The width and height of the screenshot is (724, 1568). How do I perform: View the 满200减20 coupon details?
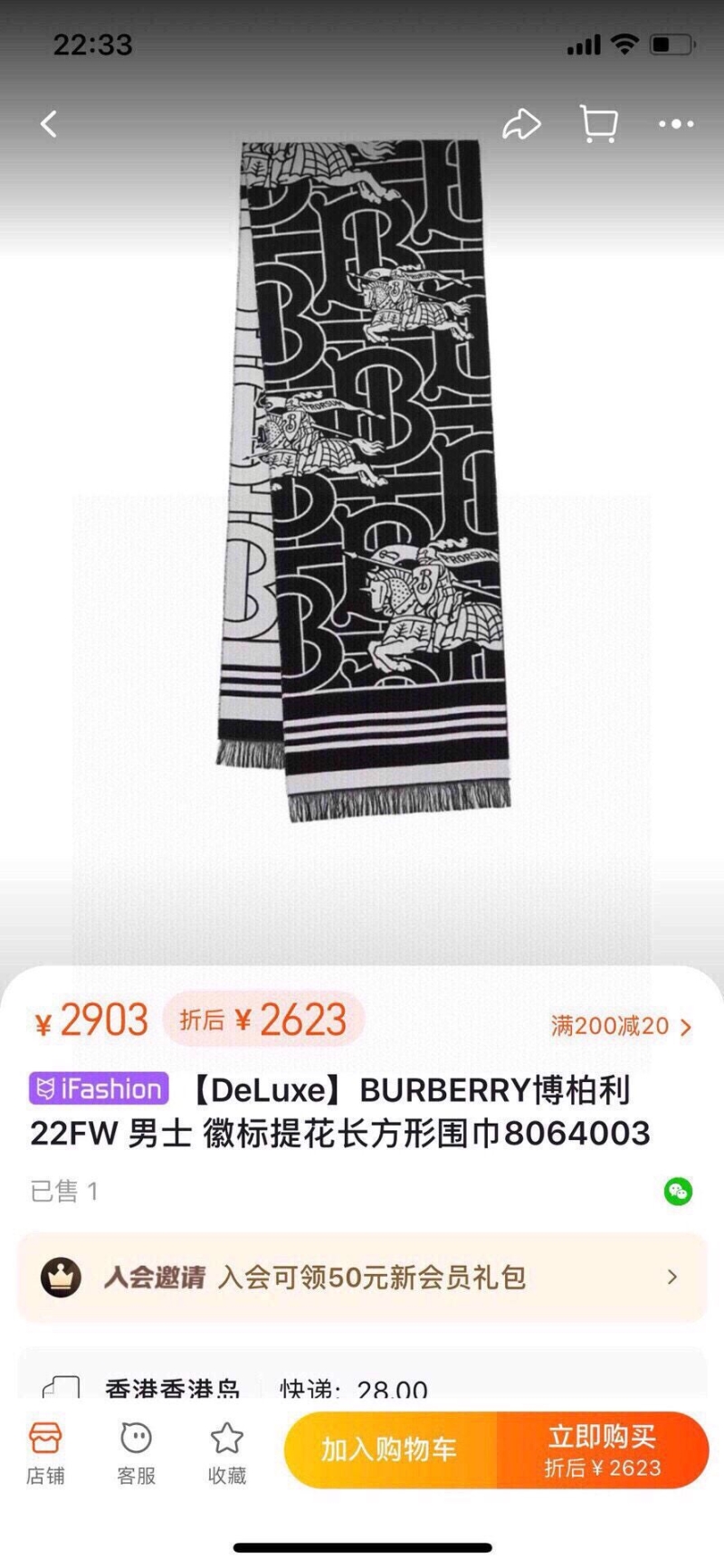[x=621, y=1025]
